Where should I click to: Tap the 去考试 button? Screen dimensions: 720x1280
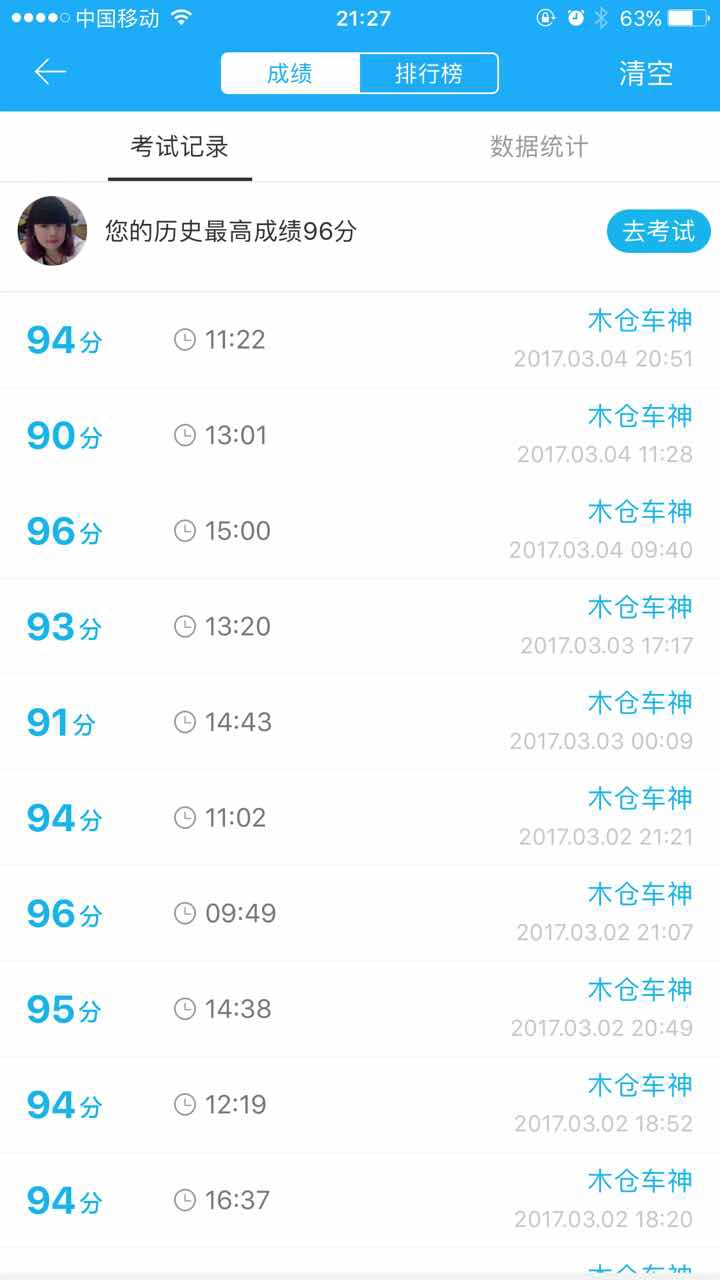(658, 232)
